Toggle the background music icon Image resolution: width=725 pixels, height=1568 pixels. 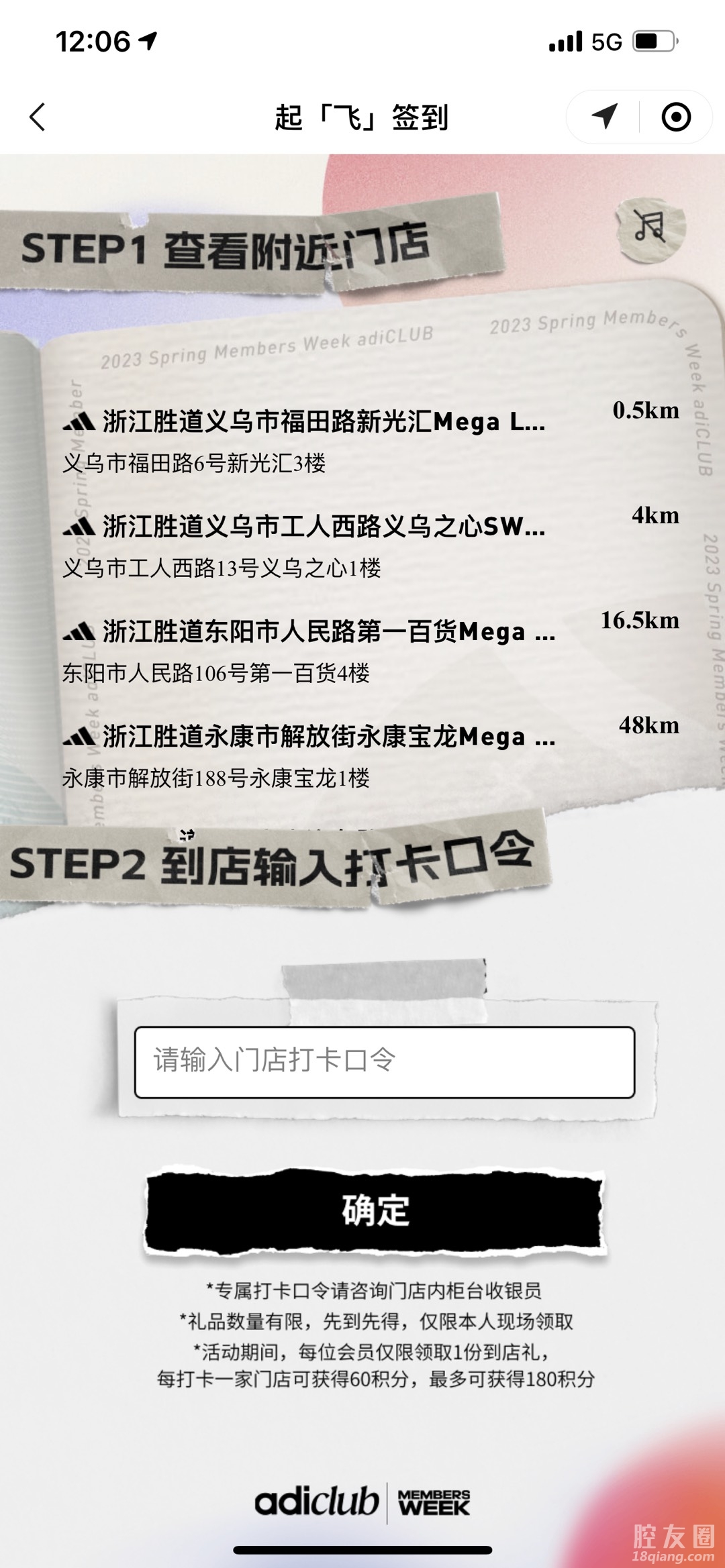click(650, 227)
